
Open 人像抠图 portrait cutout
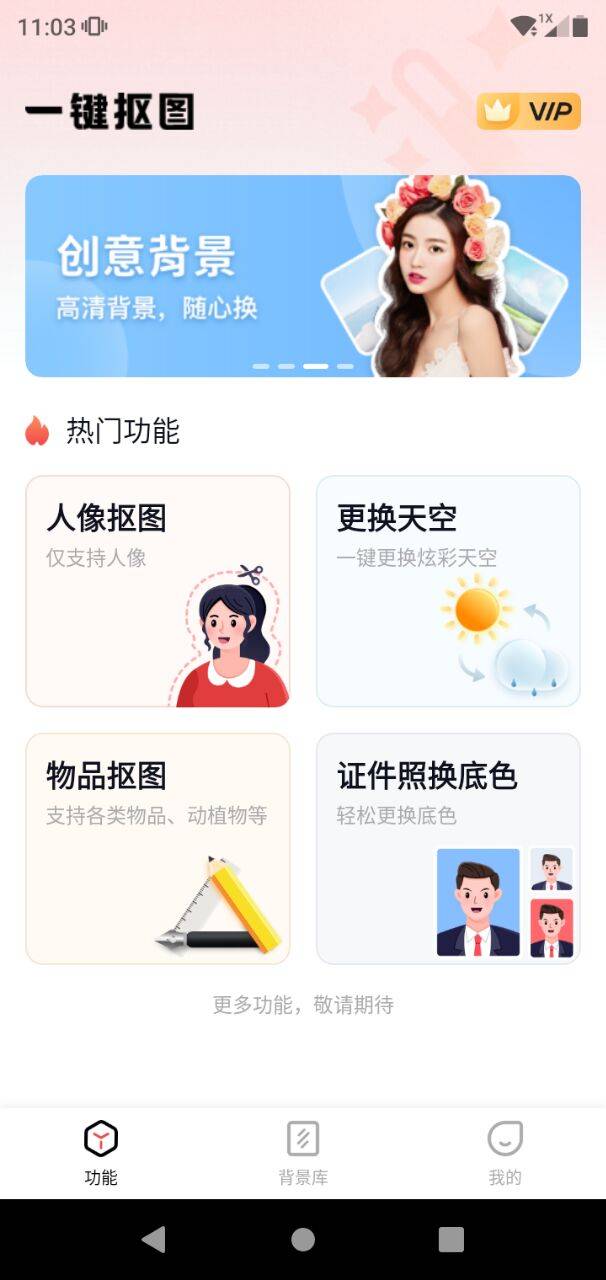[x=158, y=591]
